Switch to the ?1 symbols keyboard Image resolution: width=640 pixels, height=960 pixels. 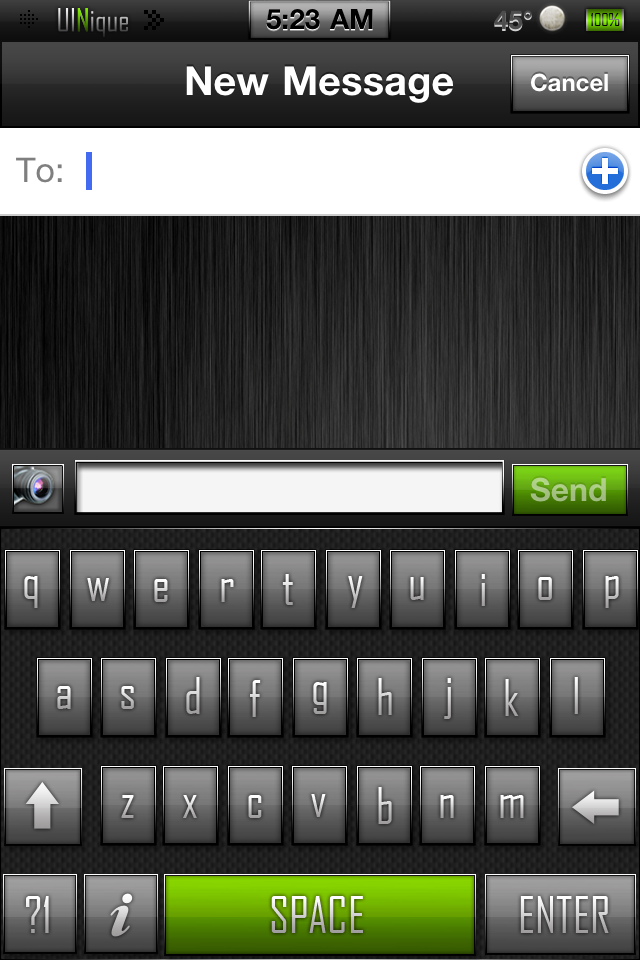[39, 914]
